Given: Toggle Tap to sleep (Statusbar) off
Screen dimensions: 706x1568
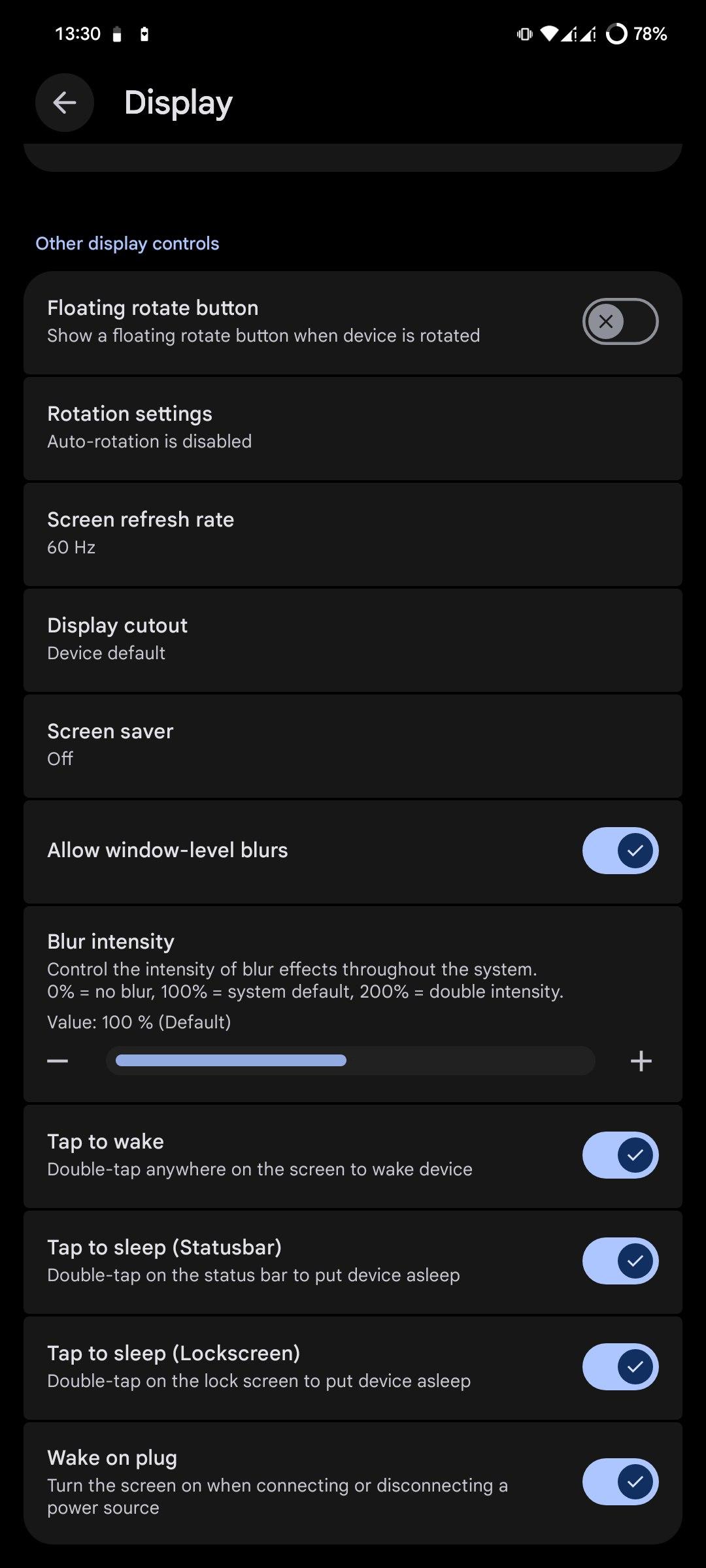Looking at the screenshot, I should 620,1261.
